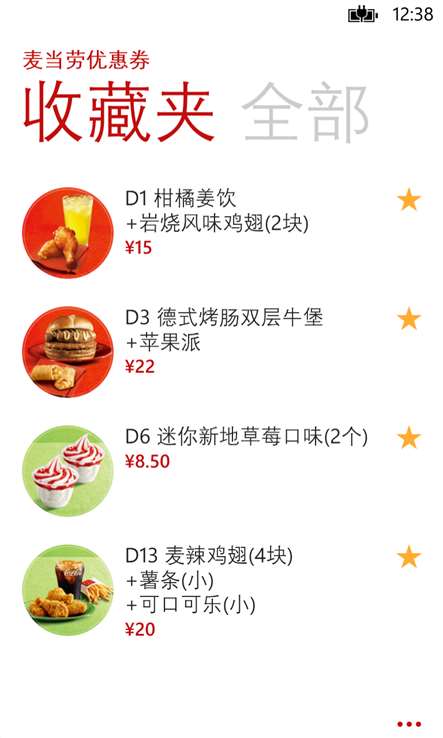This screenshot has height=738, width=443.
Task: Tap the star next to D13 麦辣鸡翅
Action: tap(409, 557)
